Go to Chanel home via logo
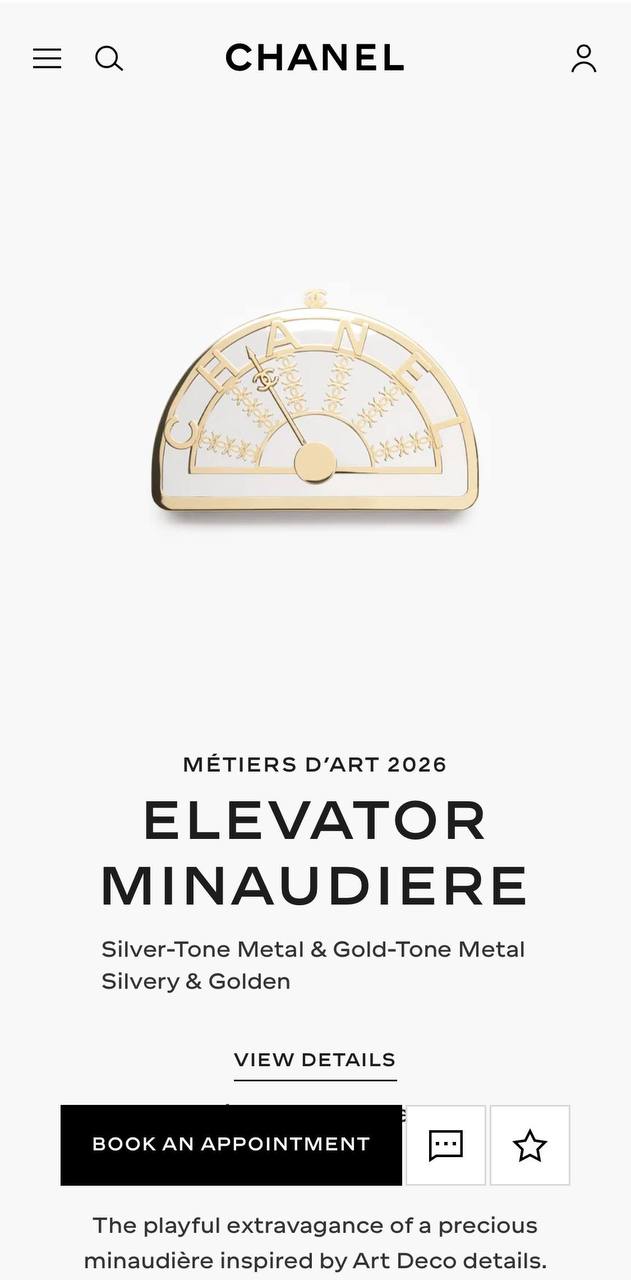 [315, 58]
